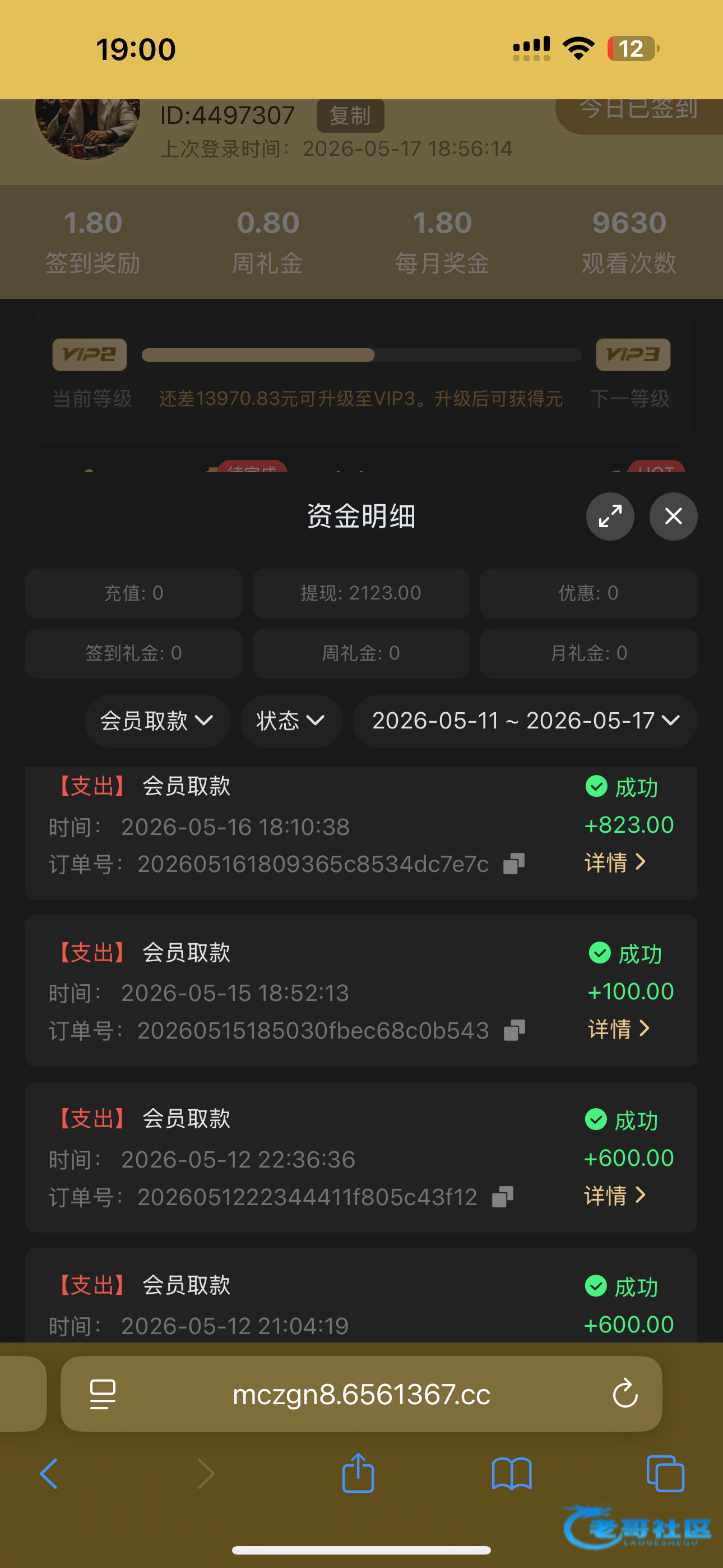The width and height of the screenshot is (723, 1568).
Task: Open the date range picker 2026-05-11 ~ 2026-05-17
Action: tap(525, 721)
